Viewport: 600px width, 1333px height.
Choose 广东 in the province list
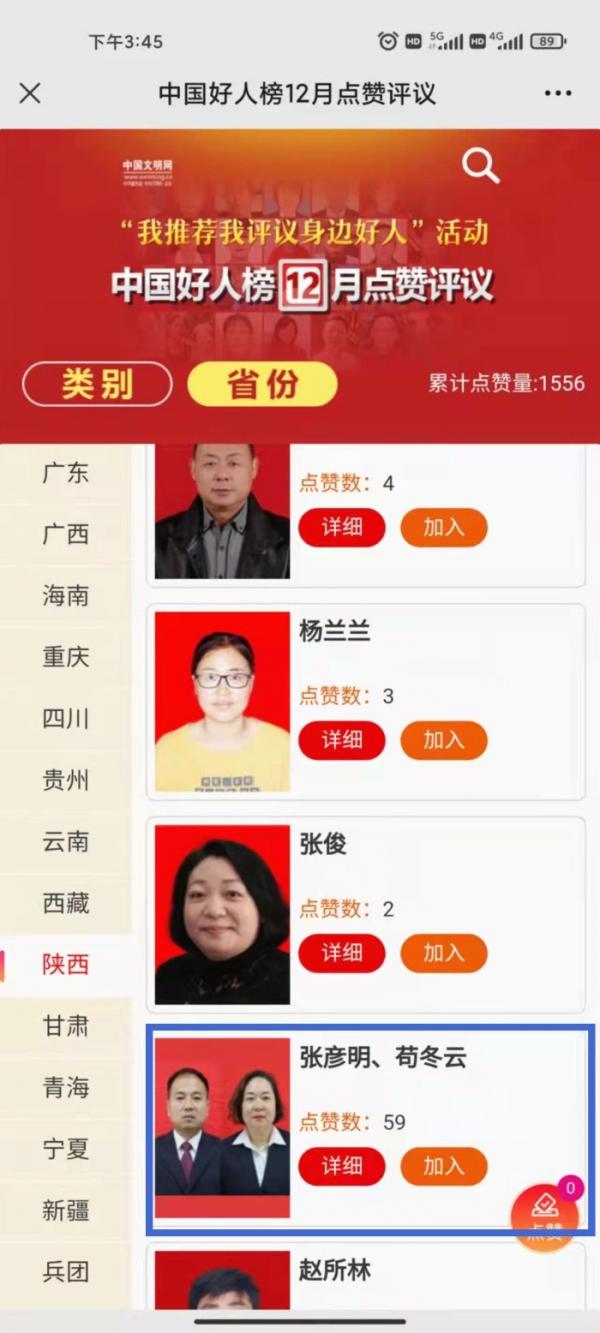coord(66,473)
